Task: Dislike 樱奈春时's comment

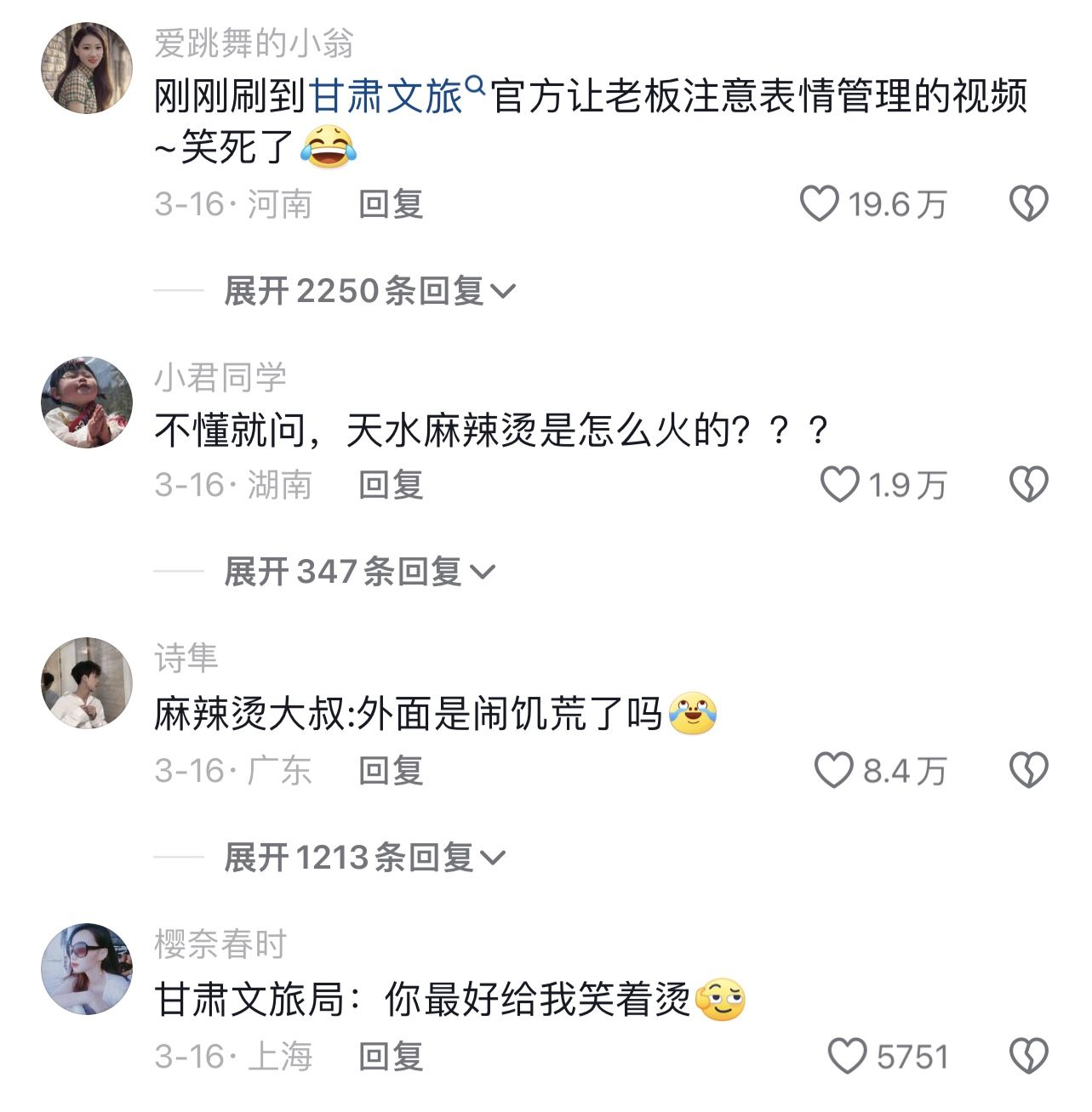Action: coord(1028,1057)
